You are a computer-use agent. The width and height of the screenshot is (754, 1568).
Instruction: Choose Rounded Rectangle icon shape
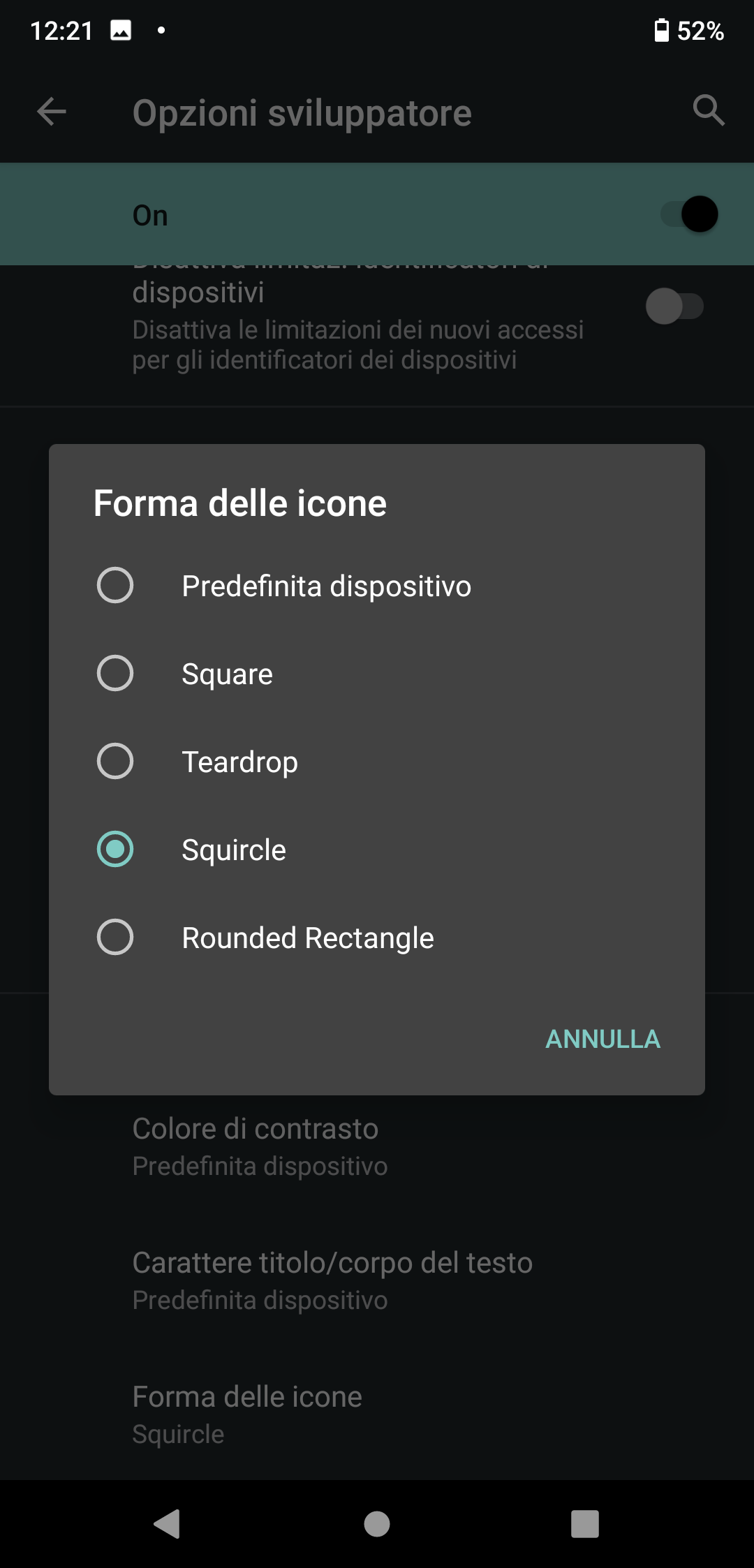click(x=377, y=937)
